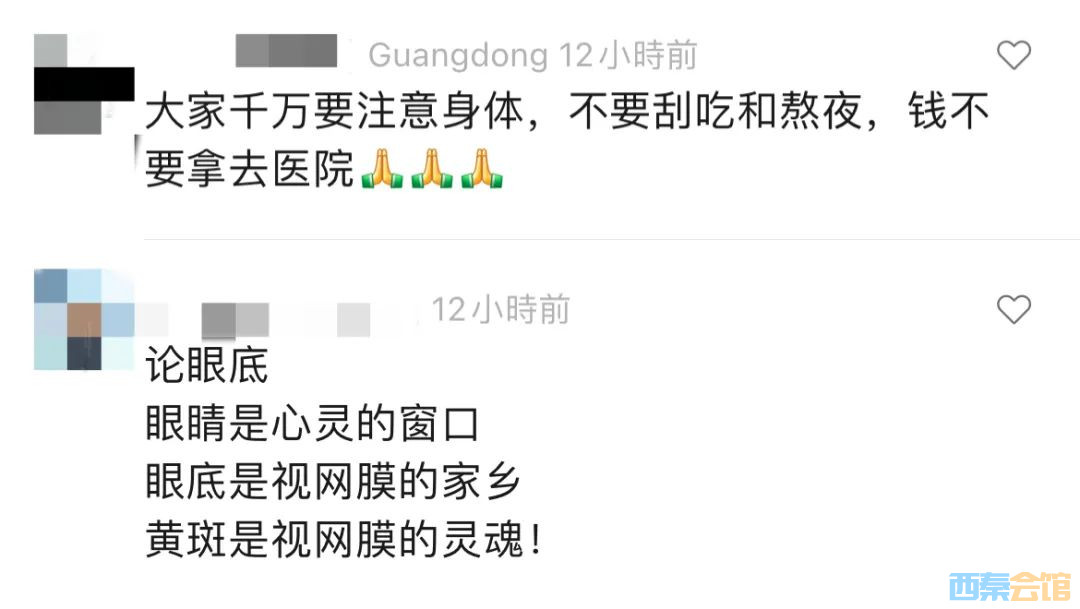1080x609 pixels.
Task: Like the 论眼底 comment
Action: click(x=1013, y=310)
